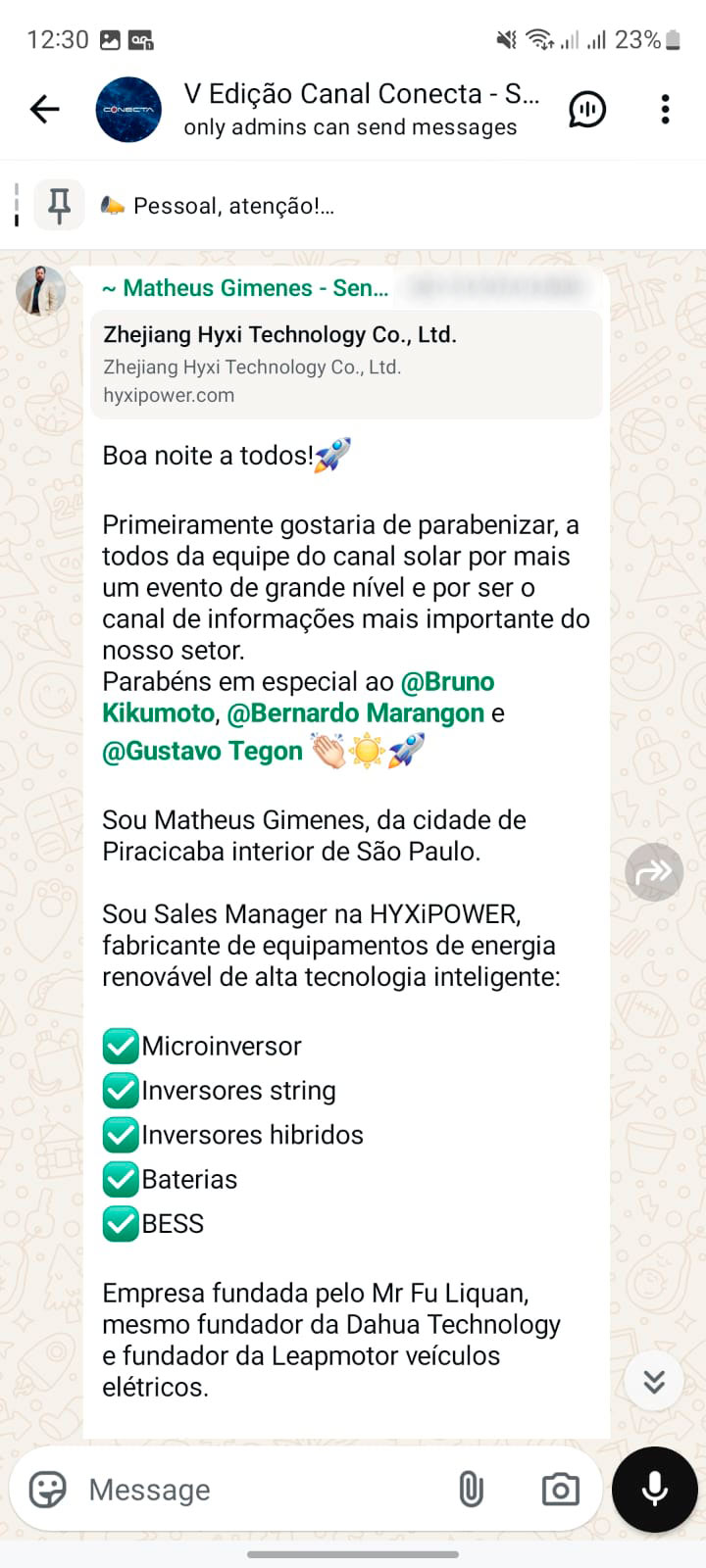Viewport: 706px width, 1568px height.
Task: Record a voice message with the microphone
Action: pyautogui.click(x=654, y=1490)
